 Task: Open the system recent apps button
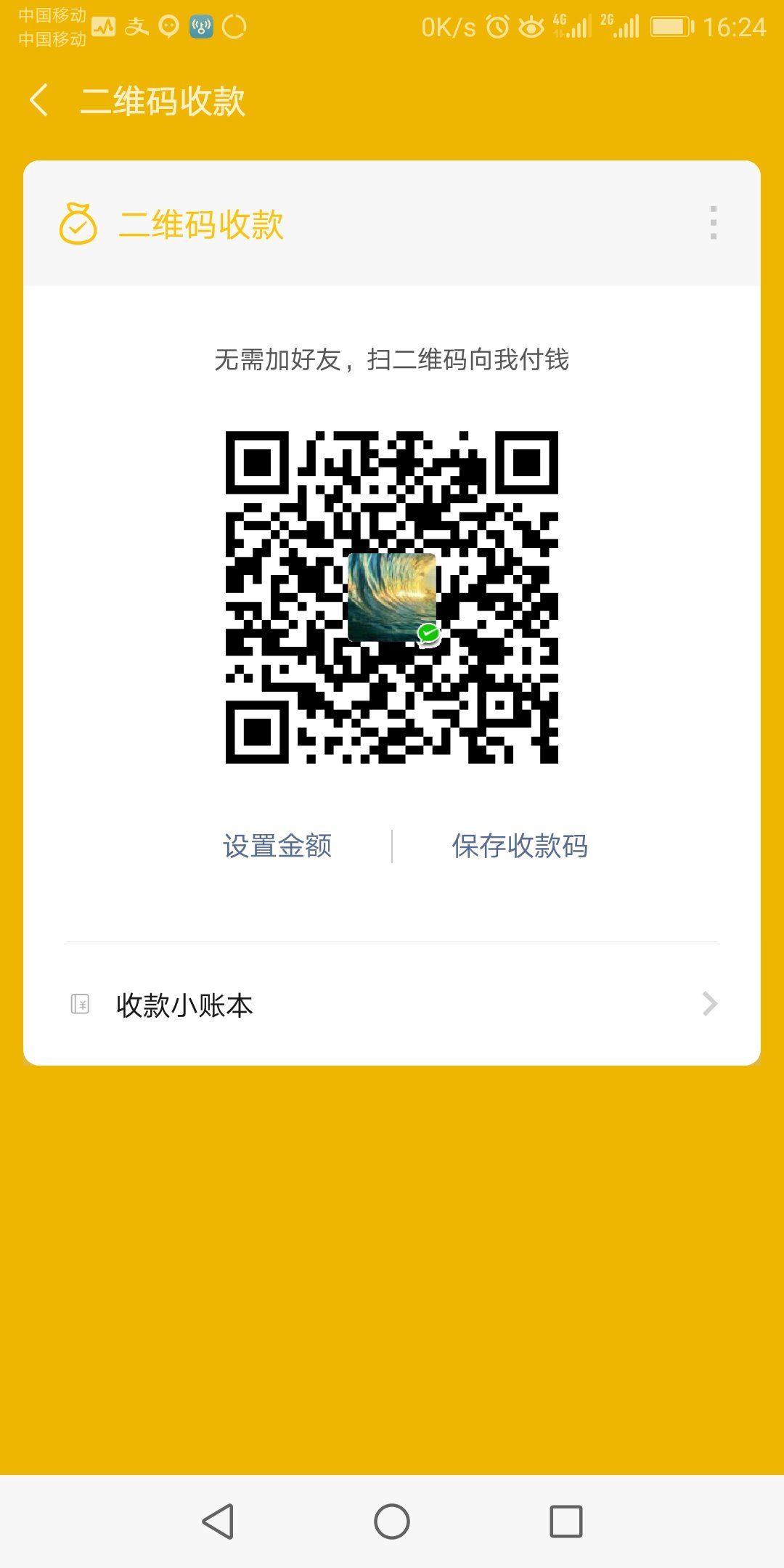[x=566, y=1521]
